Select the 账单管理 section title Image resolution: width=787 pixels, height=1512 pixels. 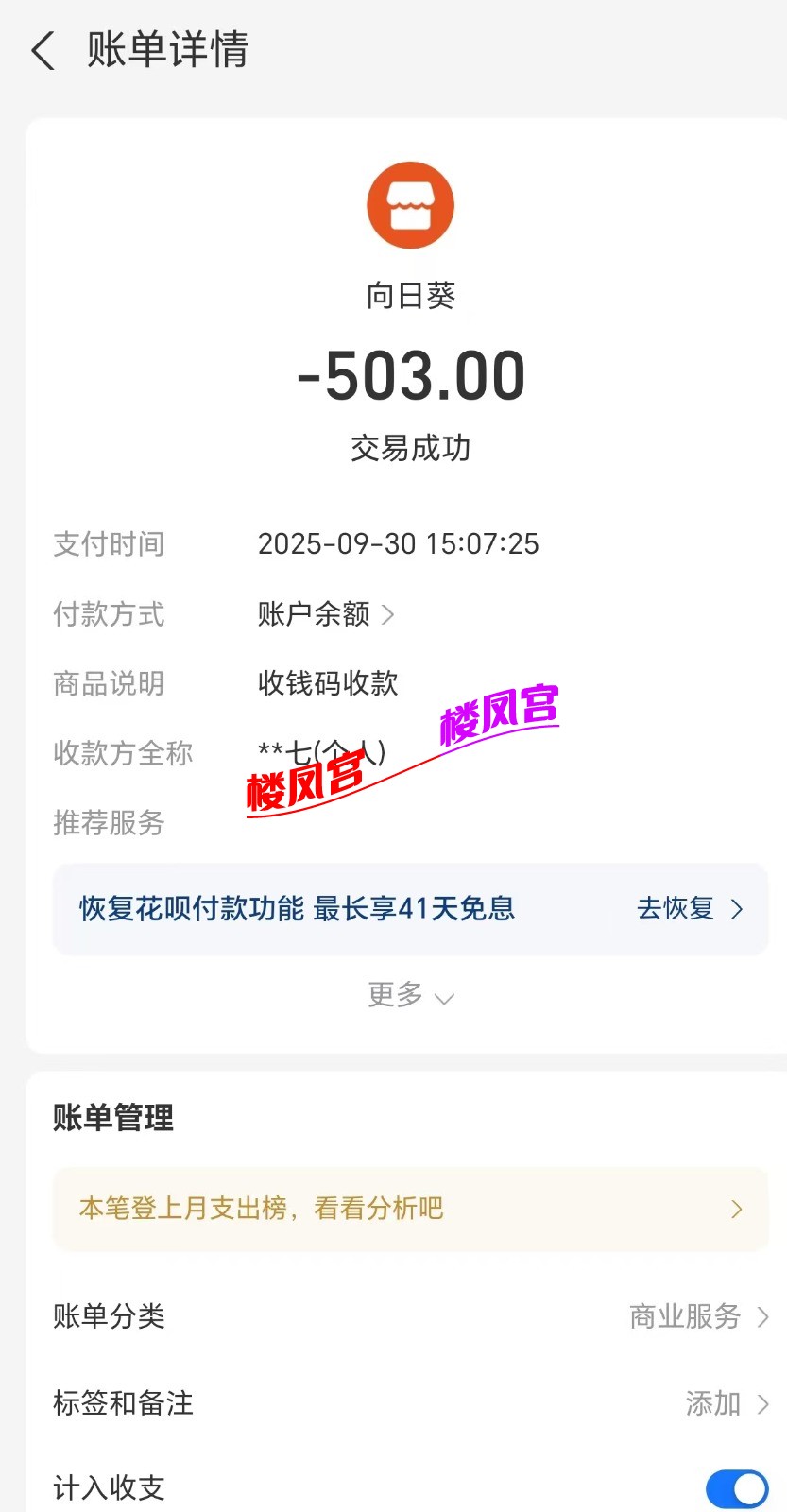(x=113, y=1118)
